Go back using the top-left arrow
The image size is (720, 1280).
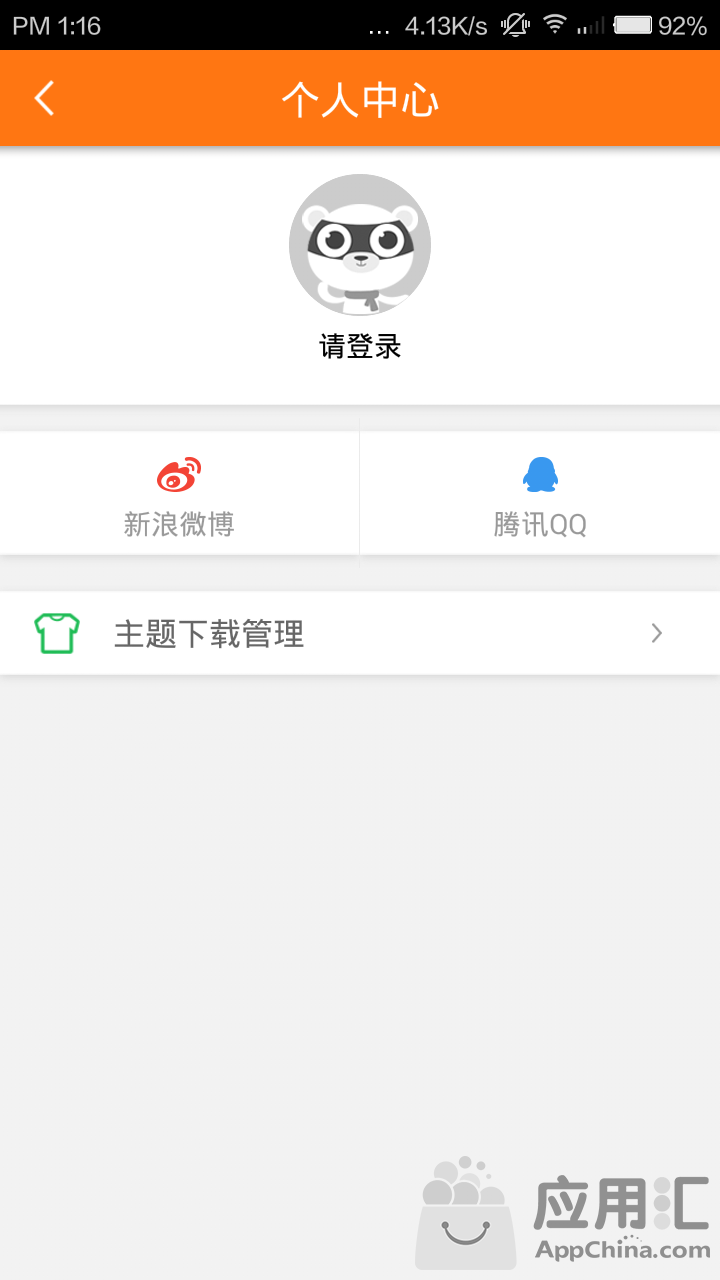click(44, 98)
